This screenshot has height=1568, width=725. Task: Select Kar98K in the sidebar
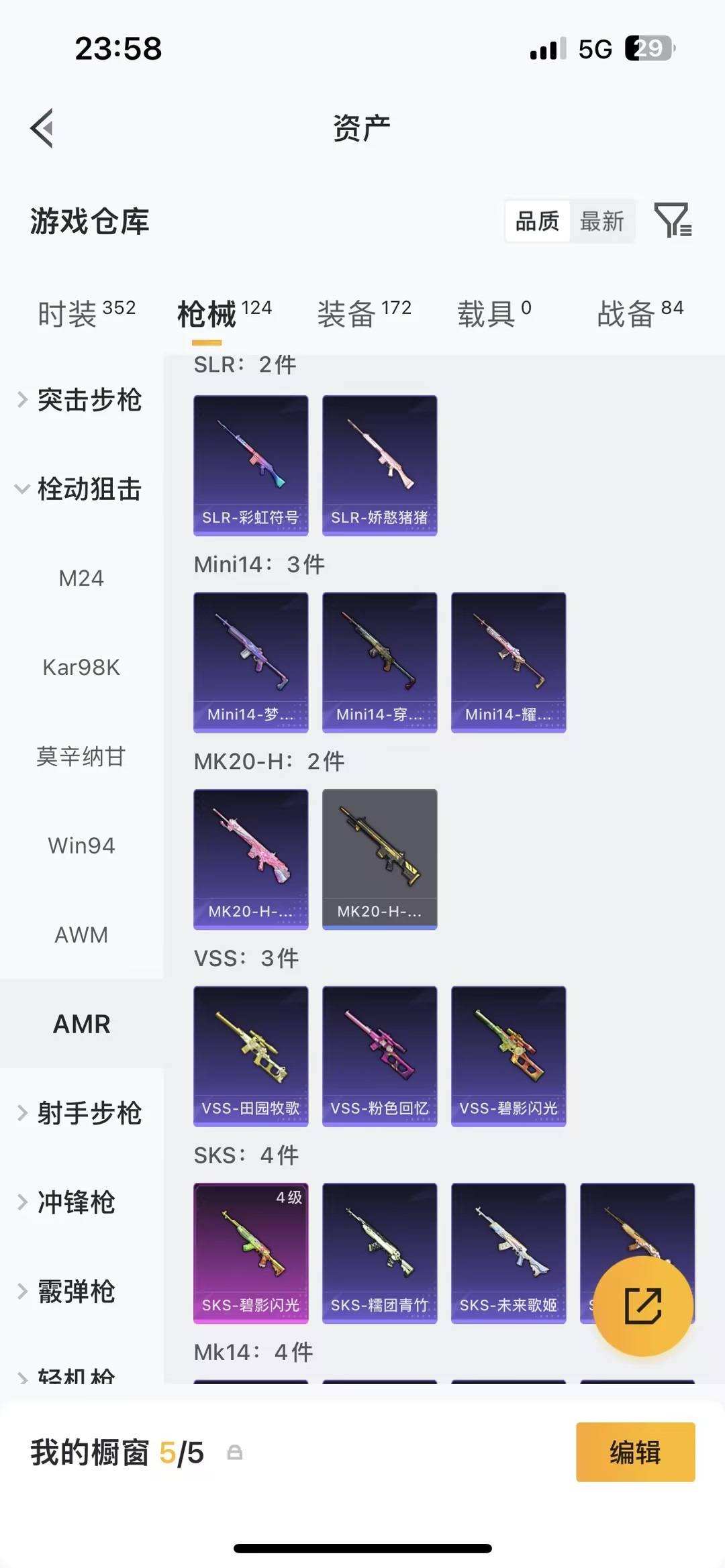[81, 668]
